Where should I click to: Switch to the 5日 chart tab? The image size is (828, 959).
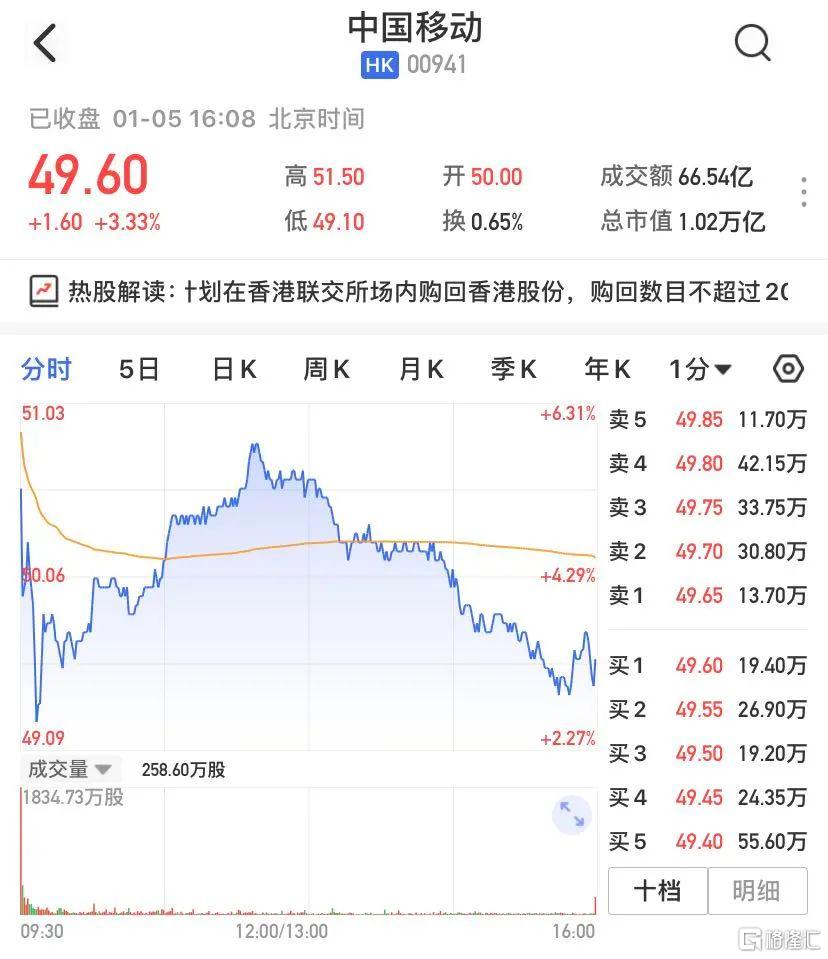(x=139, y=369)
